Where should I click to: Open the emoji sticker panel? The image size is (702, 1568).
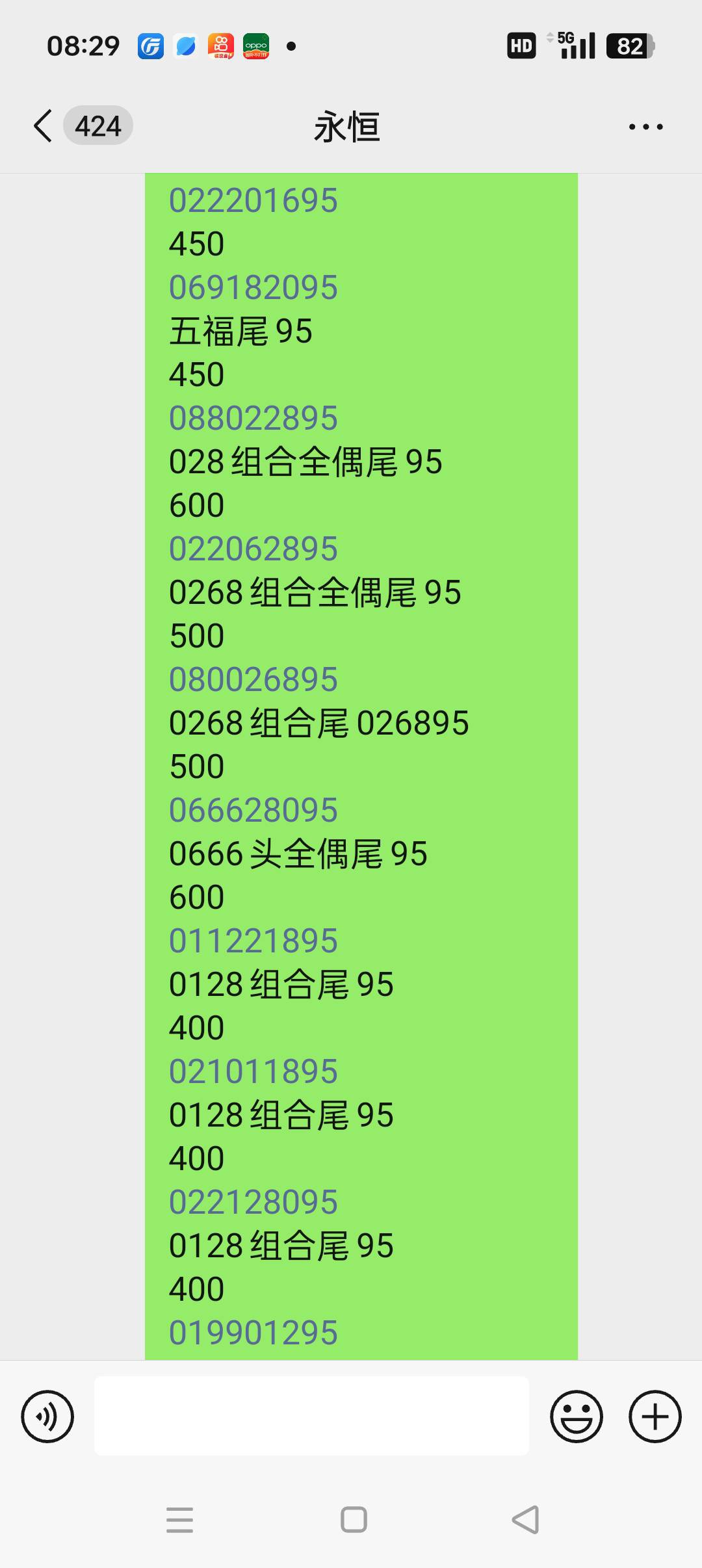tap(577, 1417)
